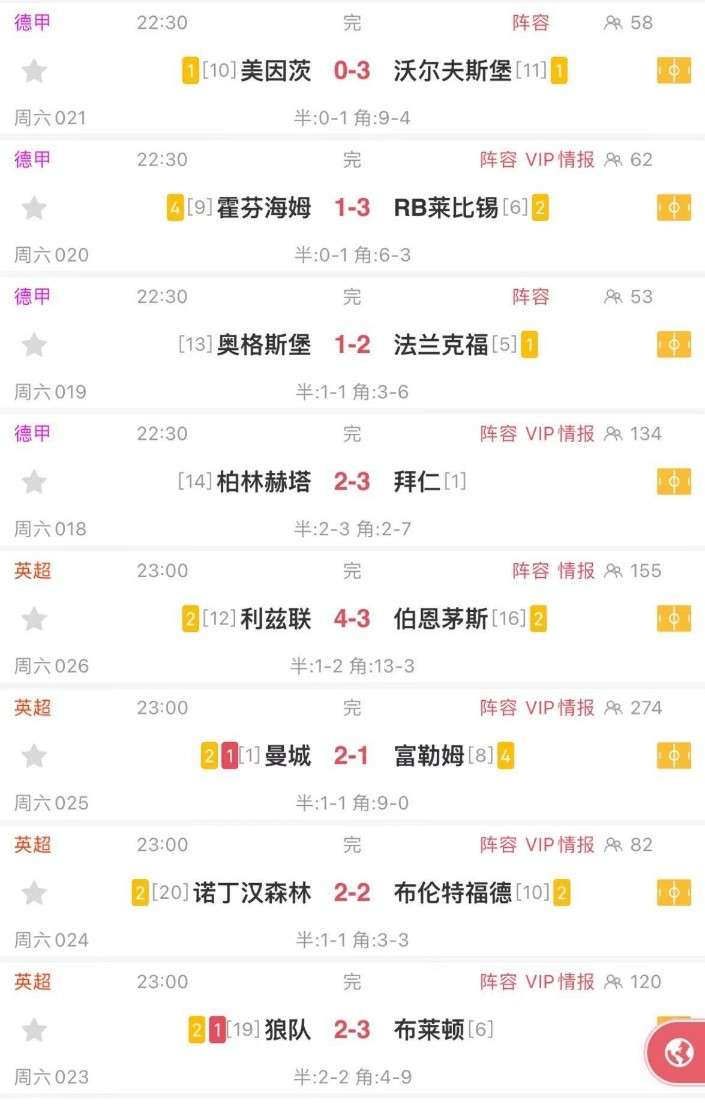Open pitch icon for 美因茨 vs 沃尔夫斯堡
Viewport: 705px width, 1107px height.
pyautogui.click(x=674, y=71)
